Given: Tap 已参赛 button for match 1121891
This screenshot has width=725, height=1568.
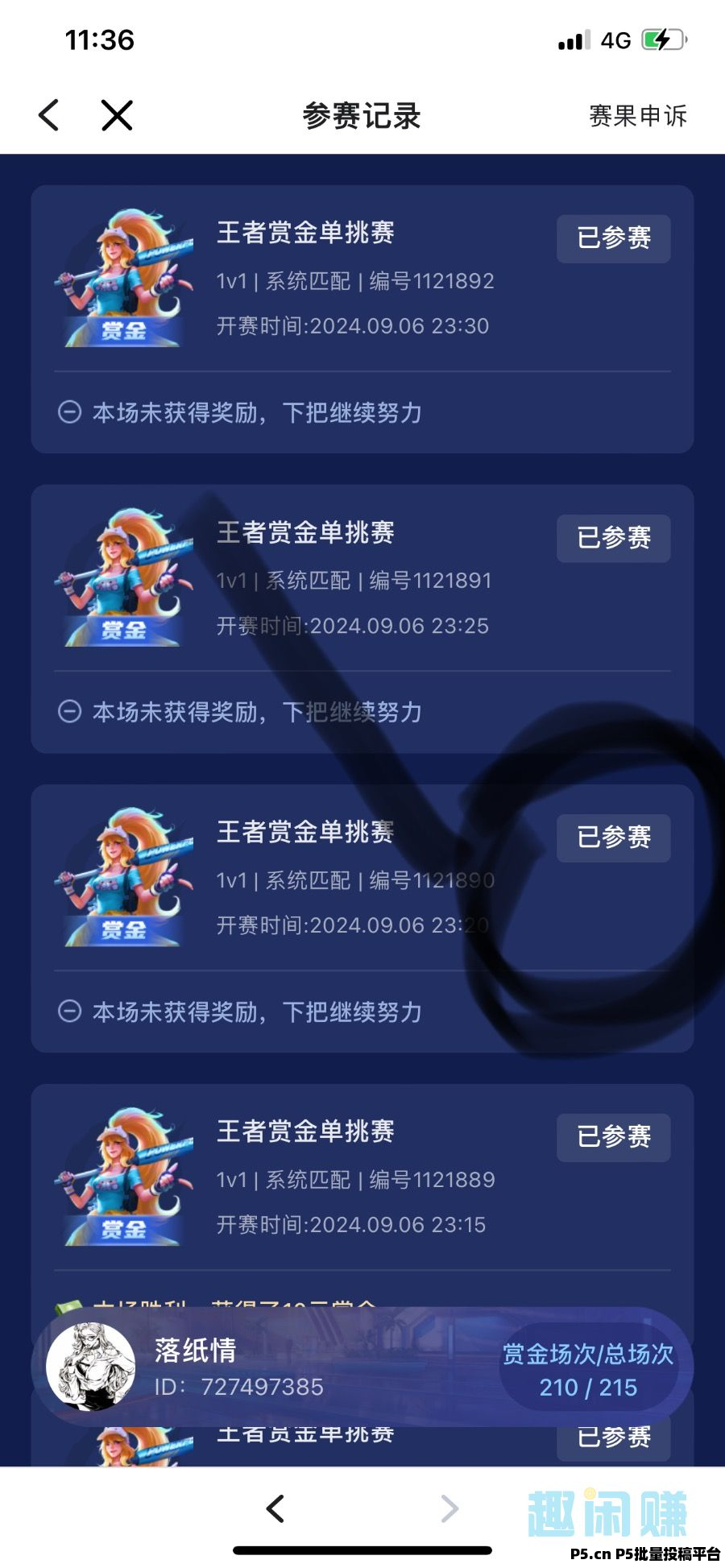Looking at the screenshot, I should coord(614,538).
